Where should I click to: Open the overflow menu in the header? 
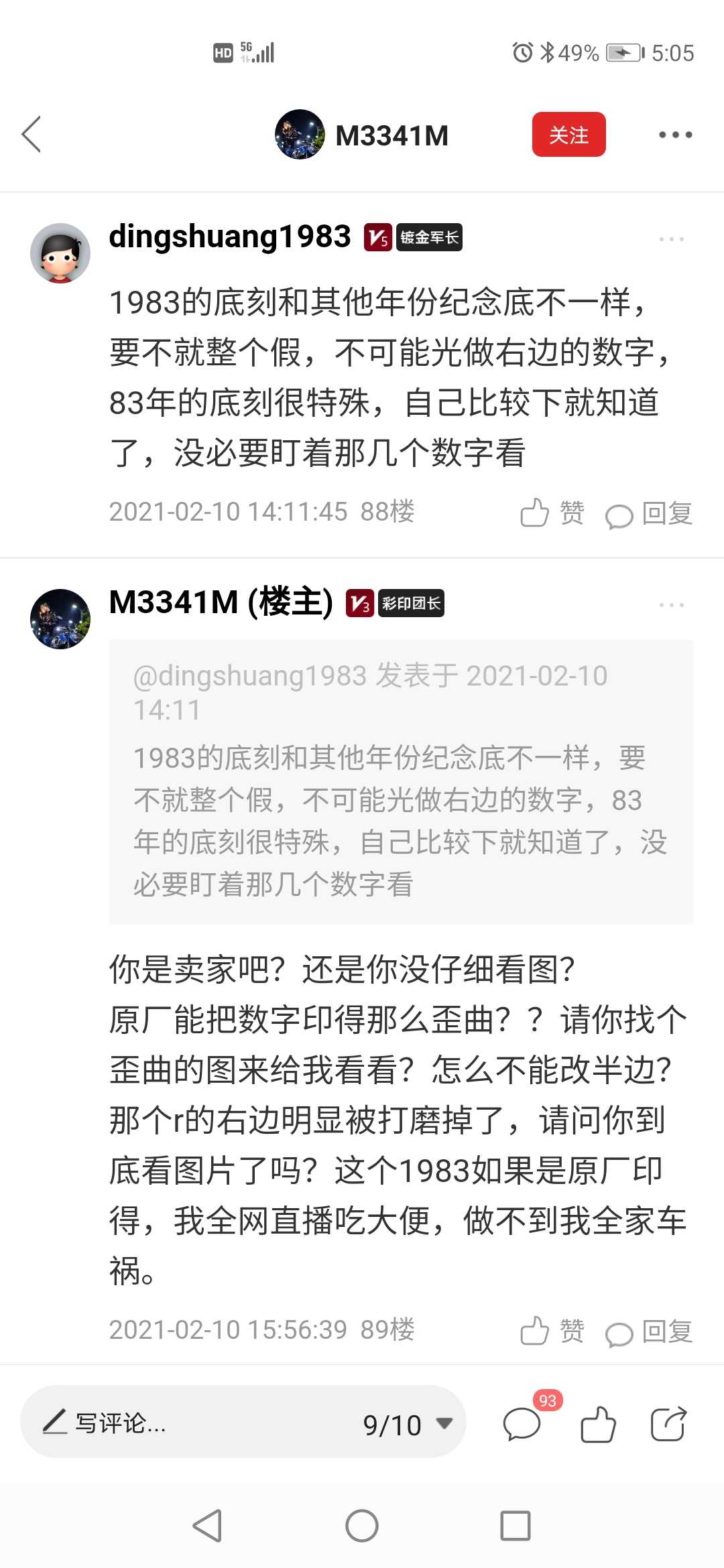[x=674, y=135]
